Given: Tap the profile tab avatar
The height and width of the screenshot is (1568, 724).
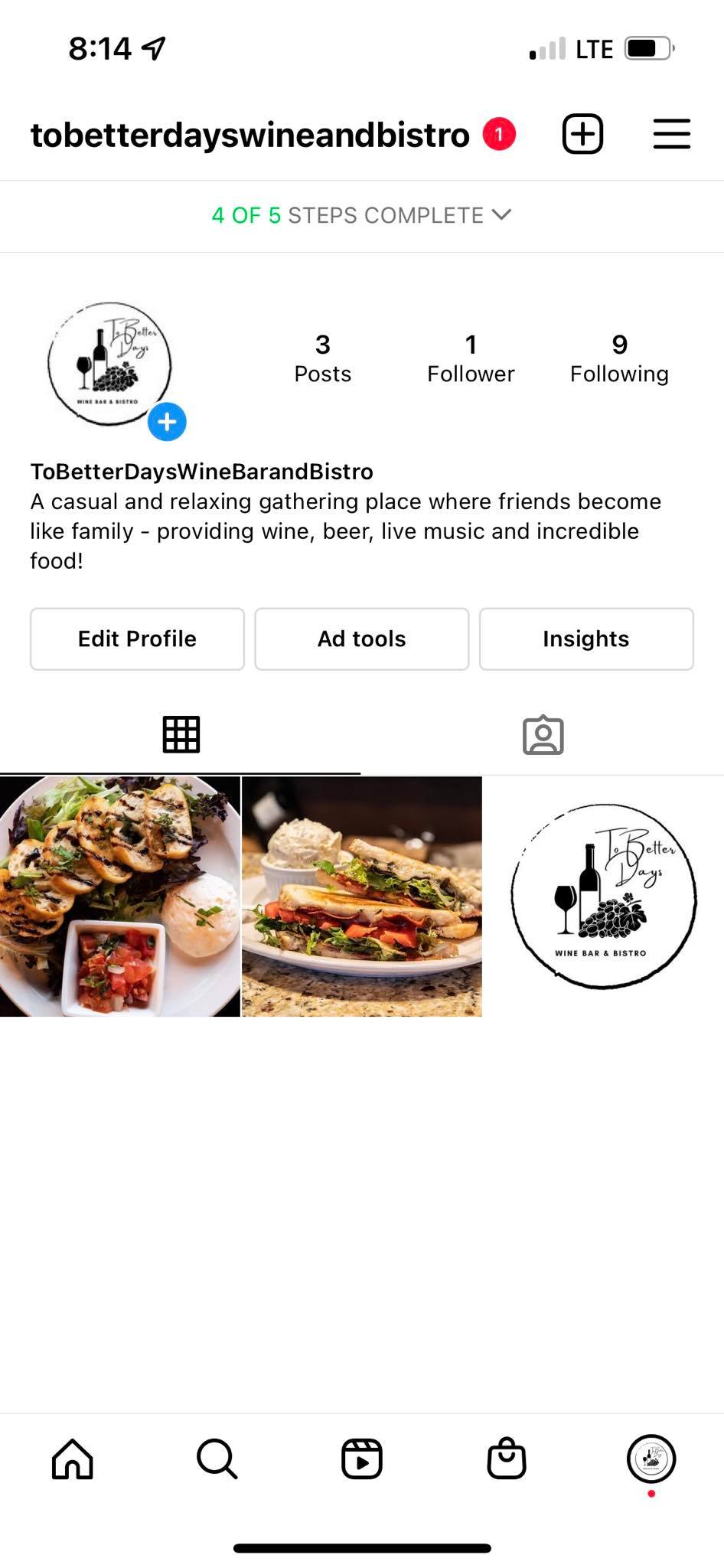Looking at the screenshot, I should 651,1459.
